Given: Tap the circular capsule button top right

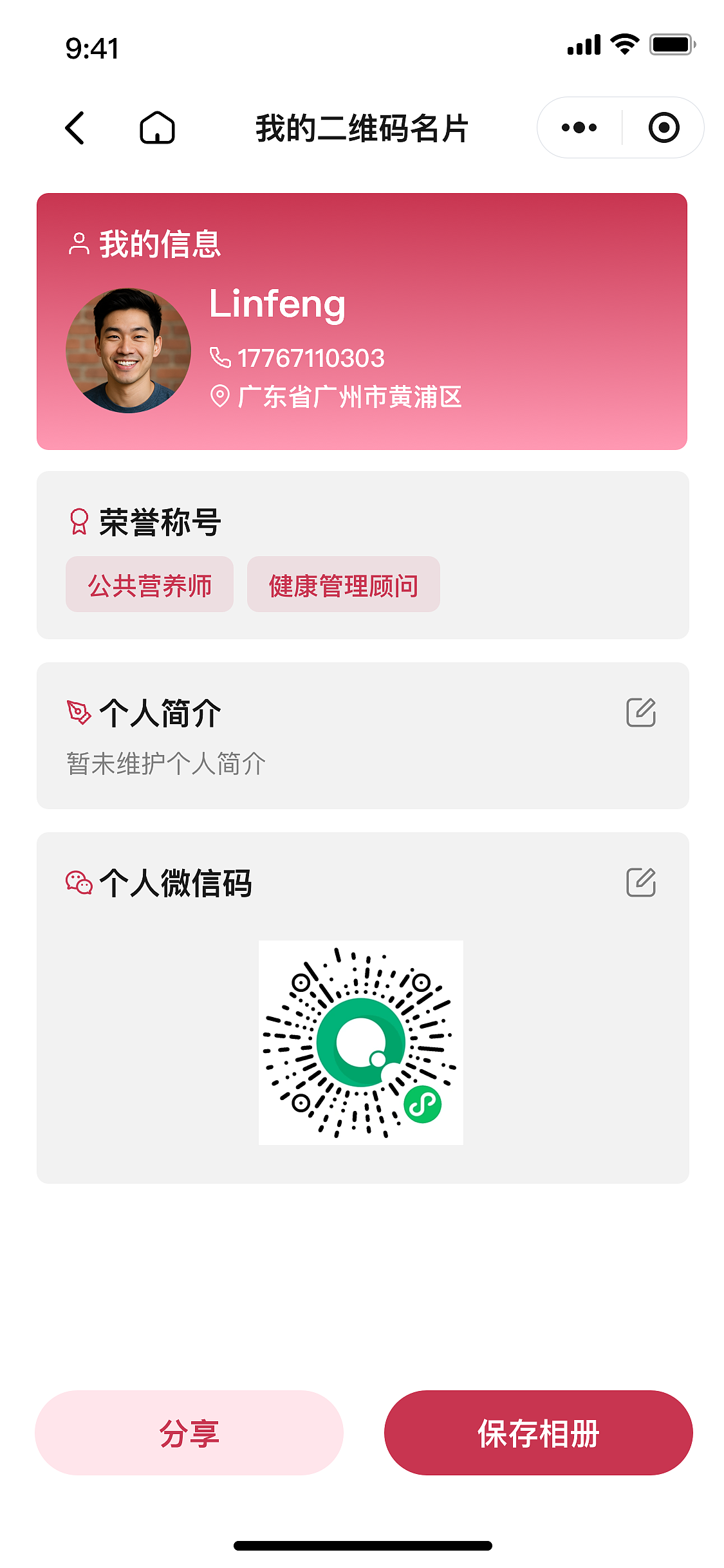Looking at the screenshot, I should (664, 127).
